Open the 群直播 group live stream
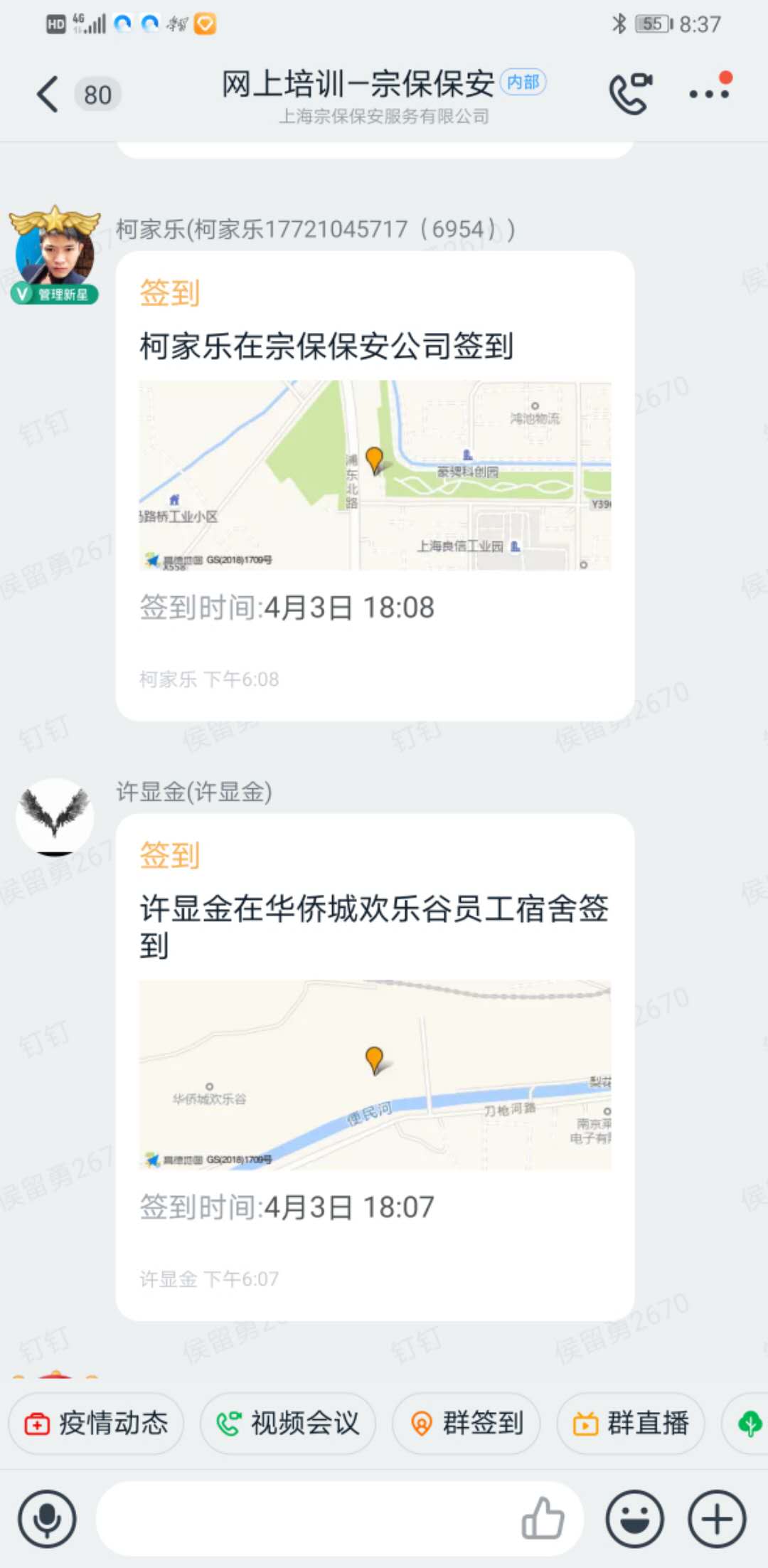This screenshot has height=1568, width=768. tap(631, 1424)
